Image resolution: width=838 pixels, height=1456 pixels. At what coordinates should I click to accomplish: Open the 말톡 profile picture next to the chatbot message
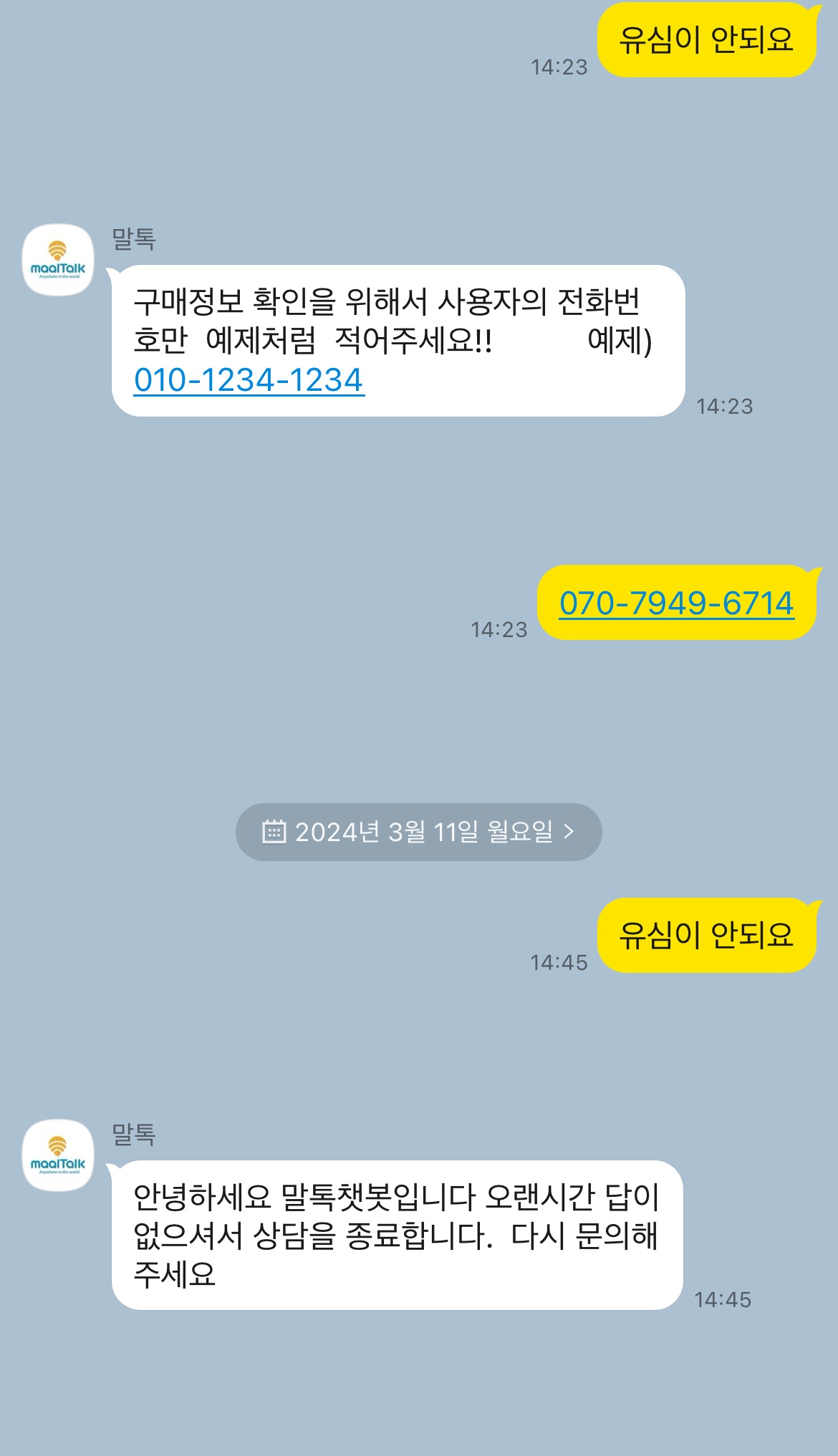pyautogui.click(x=58, y=1155)
